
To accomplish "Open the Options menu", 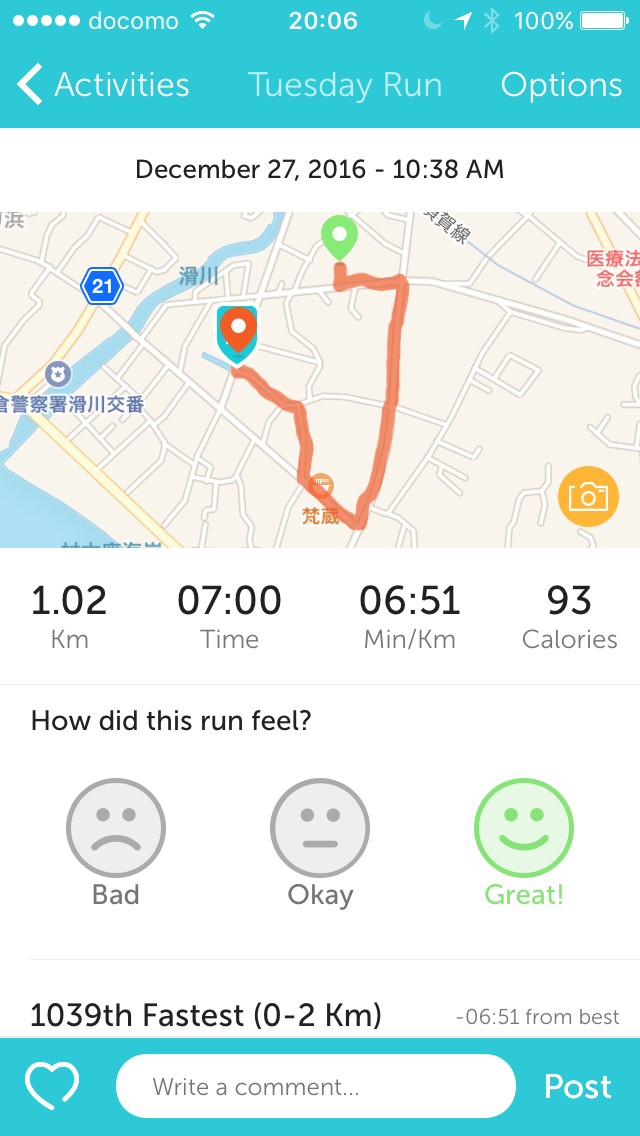I will pyautogui.click(x=561, y=85).
